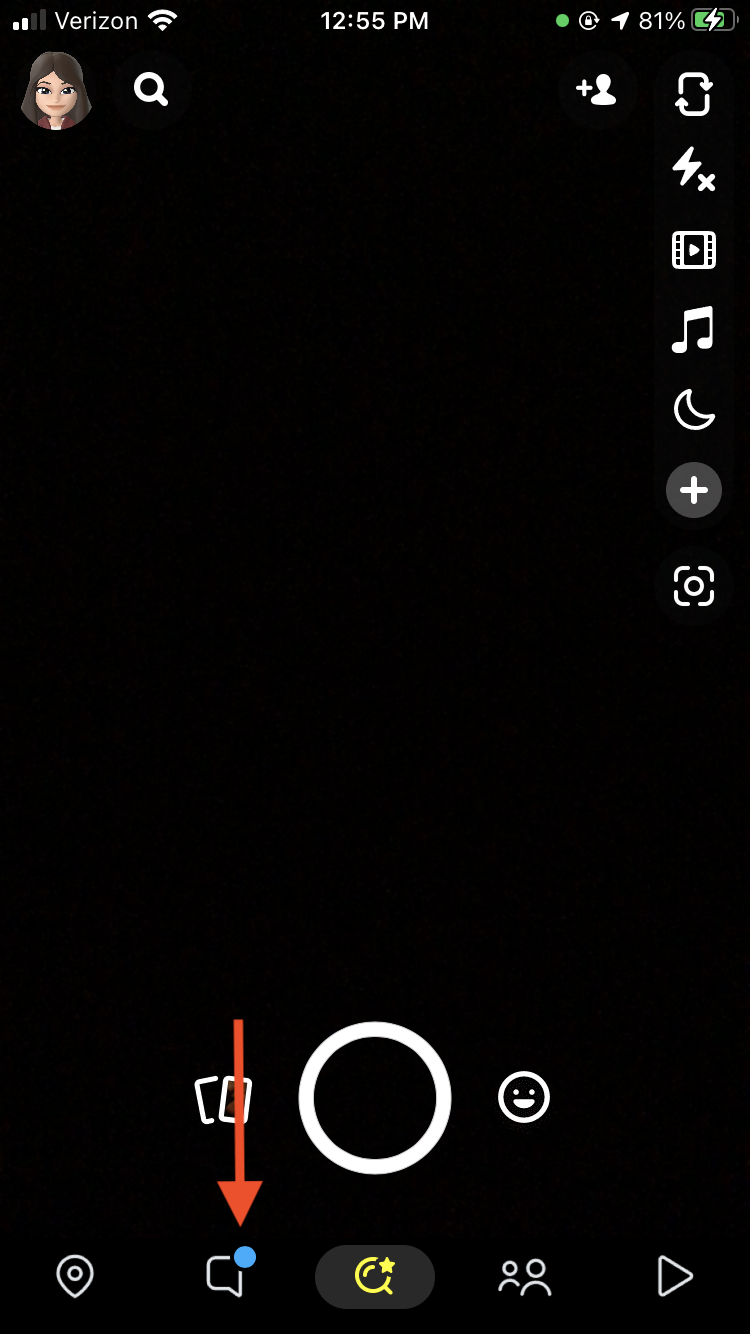Viewport: 750px width, 1334px height.
Task: Switch to the Chat tab
Action: (225, 1277)
